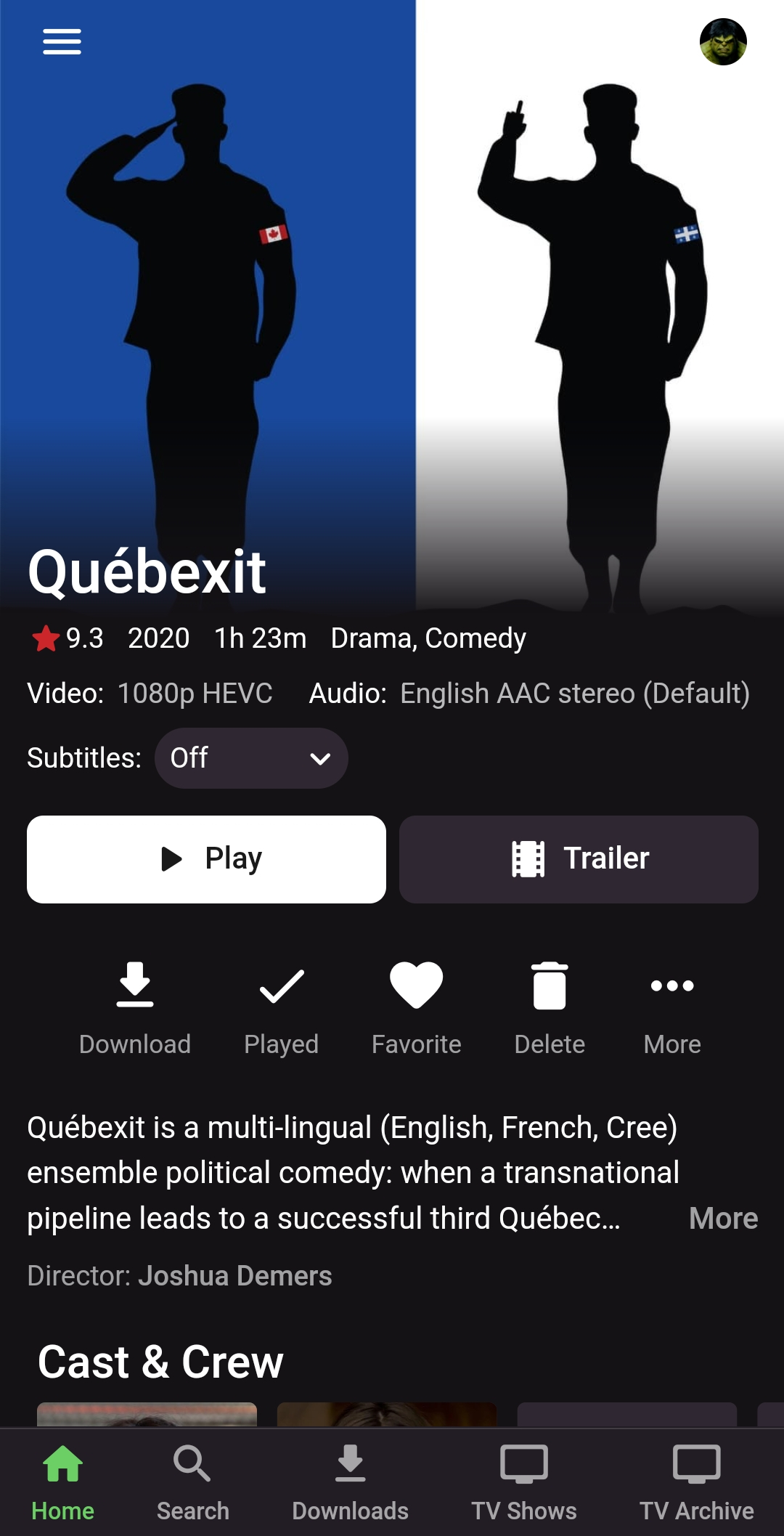Expand the Subtitles dropdown
Screen dimensions: 784x1536
click(x=251, y=758)
